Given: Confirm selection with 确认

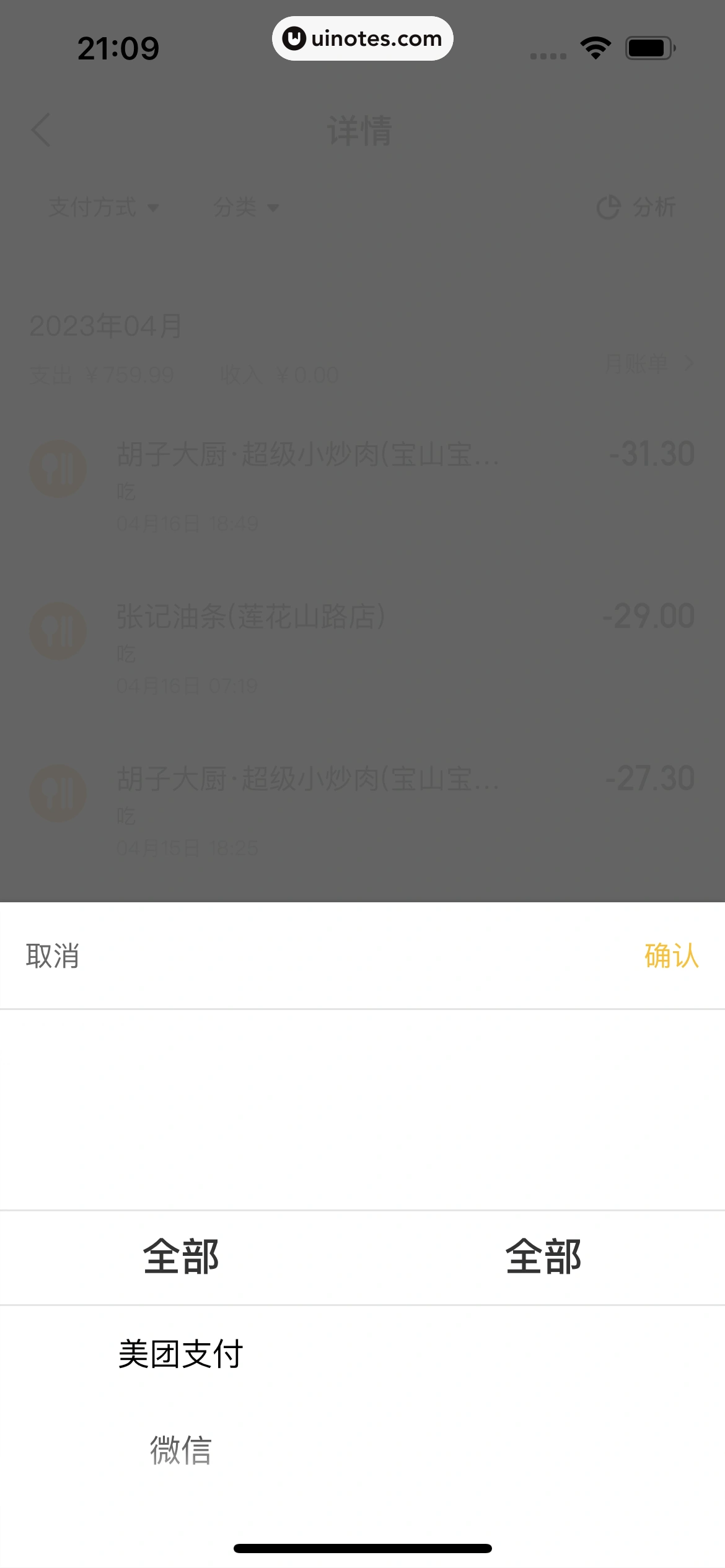Looking at the screenshot, I should point(671,956).
